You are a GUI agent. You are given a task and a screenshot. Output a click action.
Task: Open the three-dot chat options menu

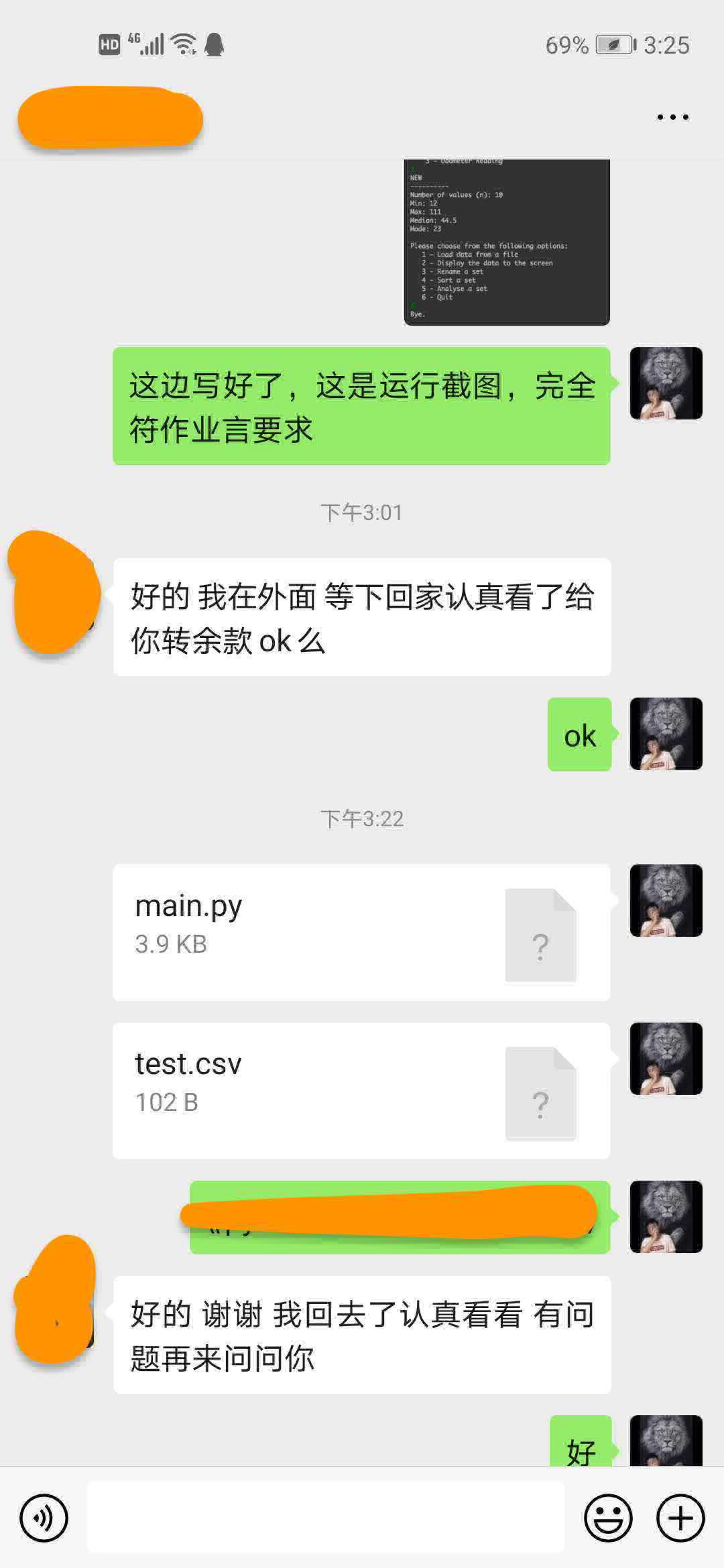coord(672,117)
